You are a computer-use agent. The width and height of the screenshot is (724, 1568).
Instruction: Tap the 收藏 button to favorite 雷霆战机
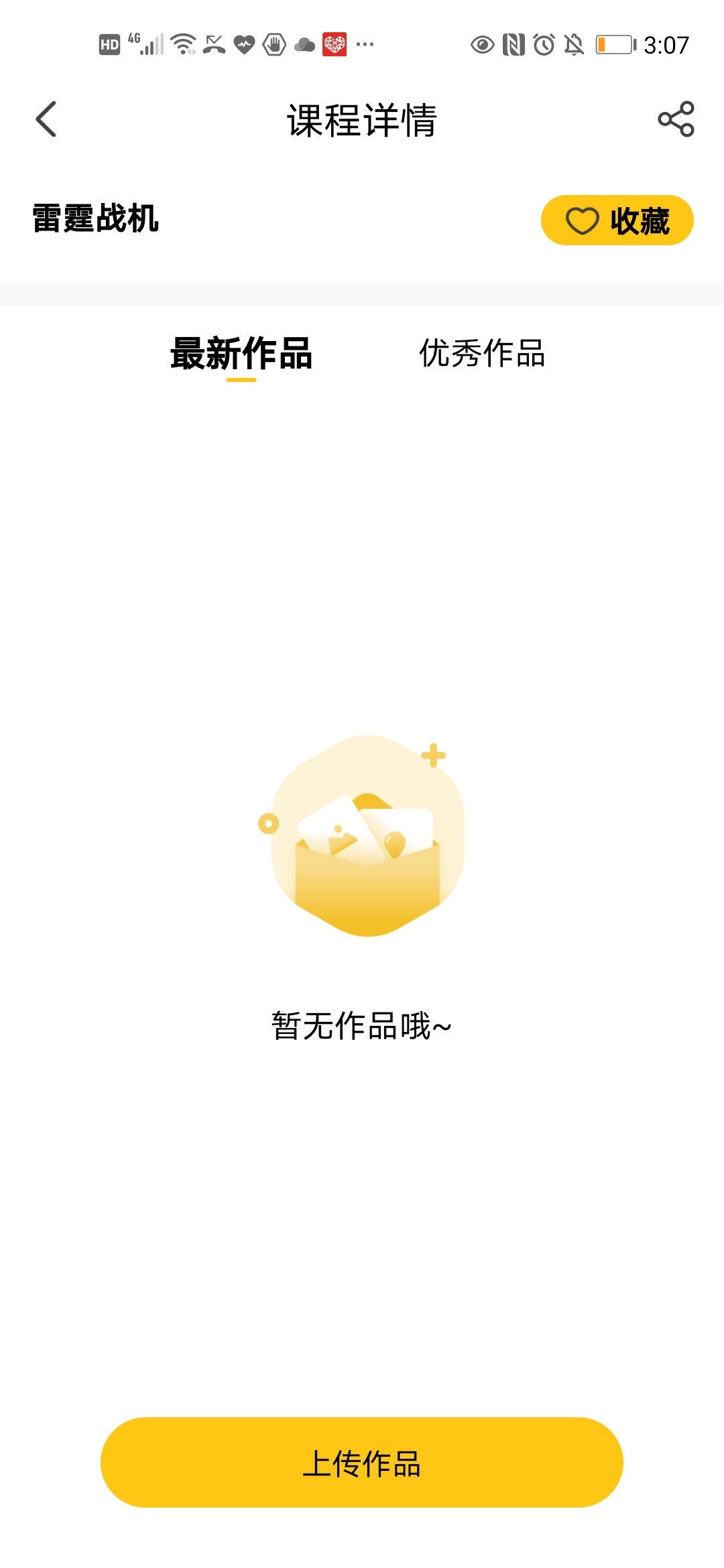click(617, 220)
